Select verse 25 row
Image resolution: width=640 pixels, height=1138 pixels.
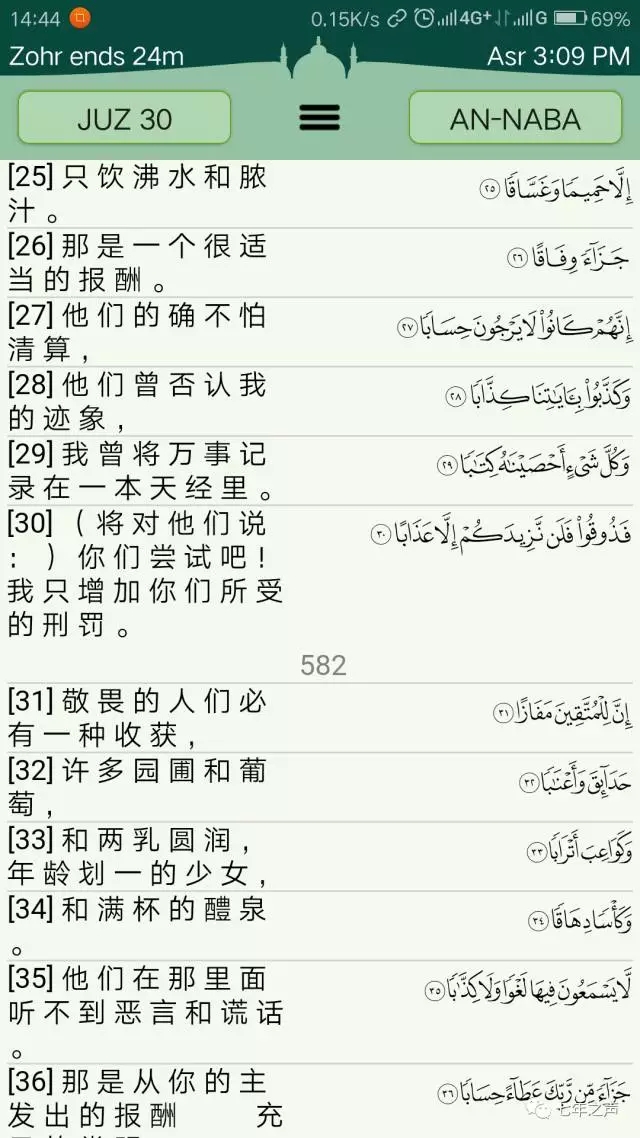pos(320,195)
